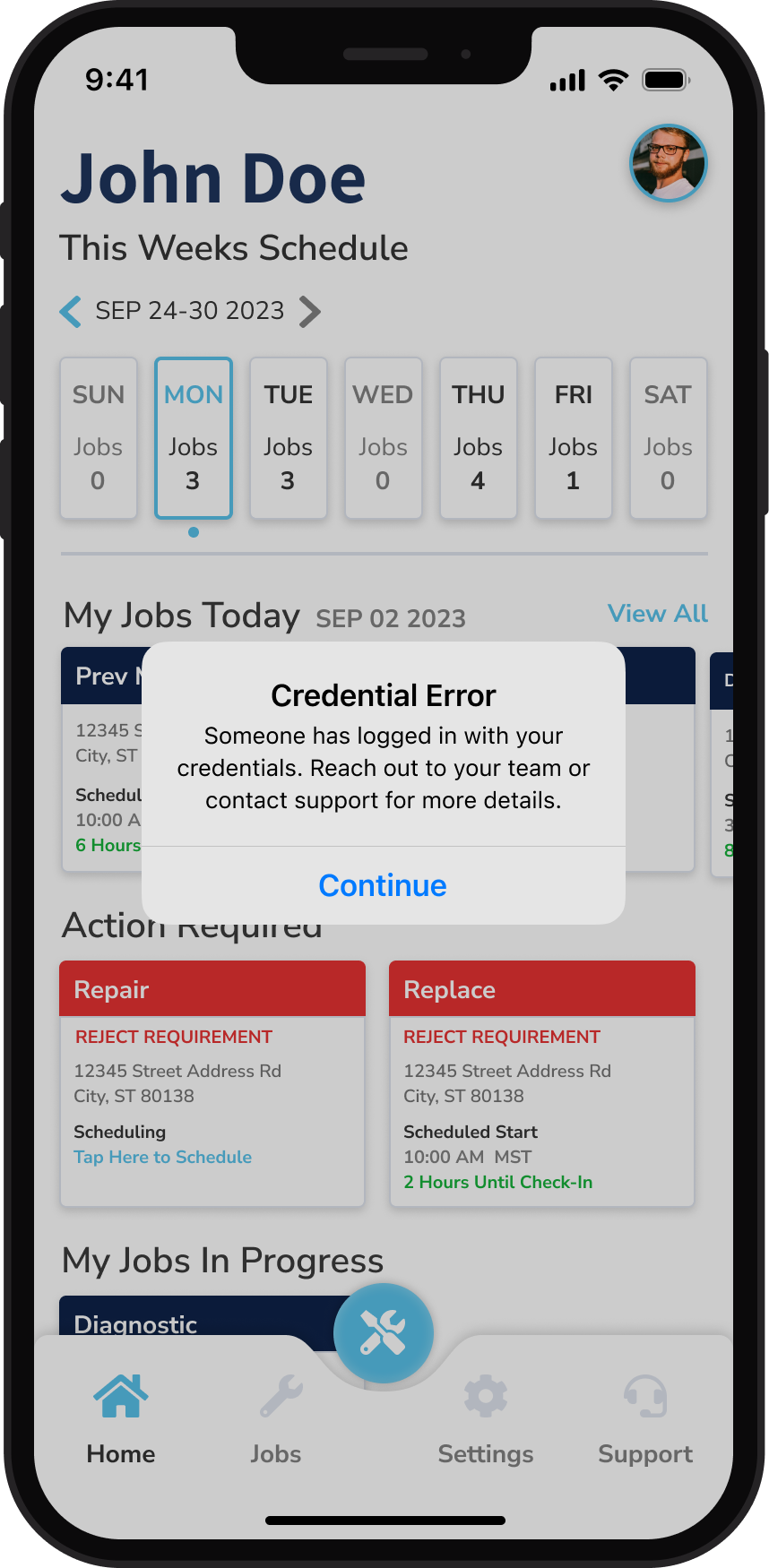769x1568 pixels.
Task: Select Wednesday in the week schedule
Action: tap(384, 438)
